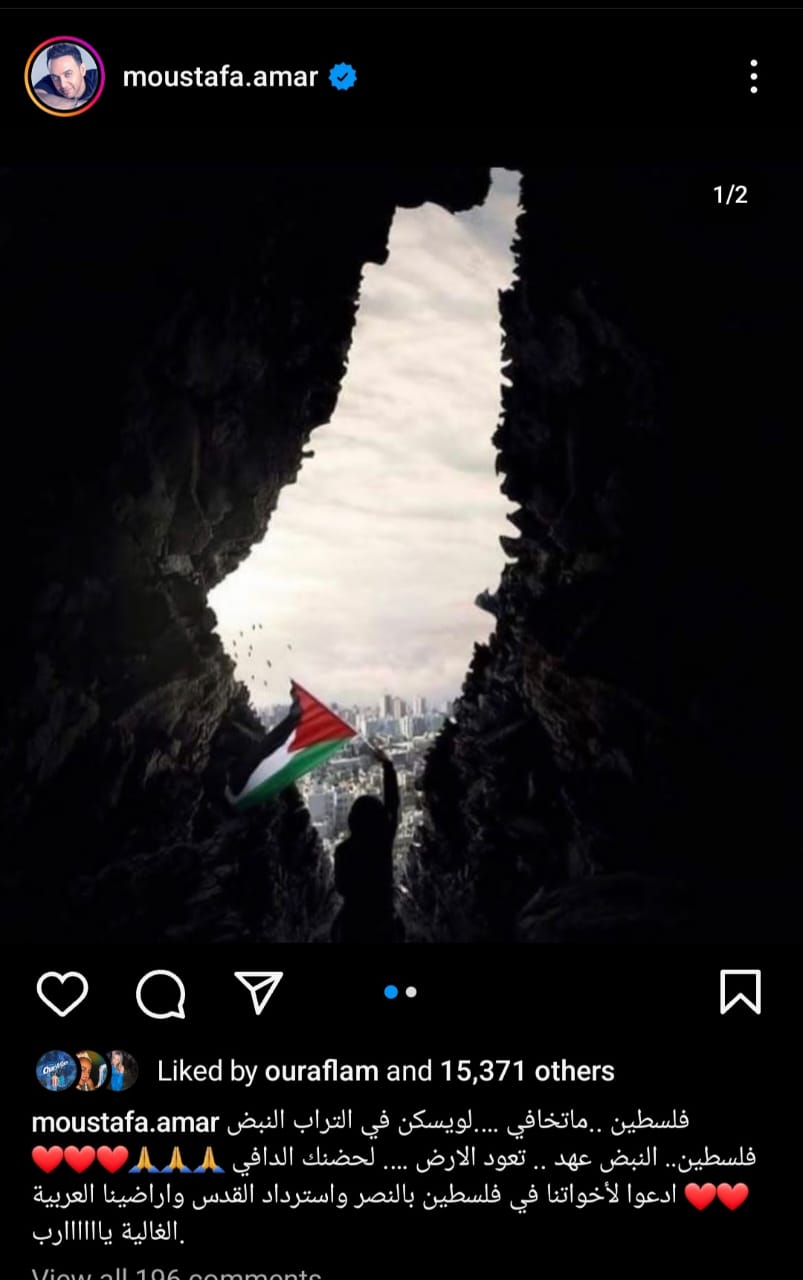View the list of 15,371 others who liked
The height and width of the screenshot is (1280, 803).
tap(527, 1071)
